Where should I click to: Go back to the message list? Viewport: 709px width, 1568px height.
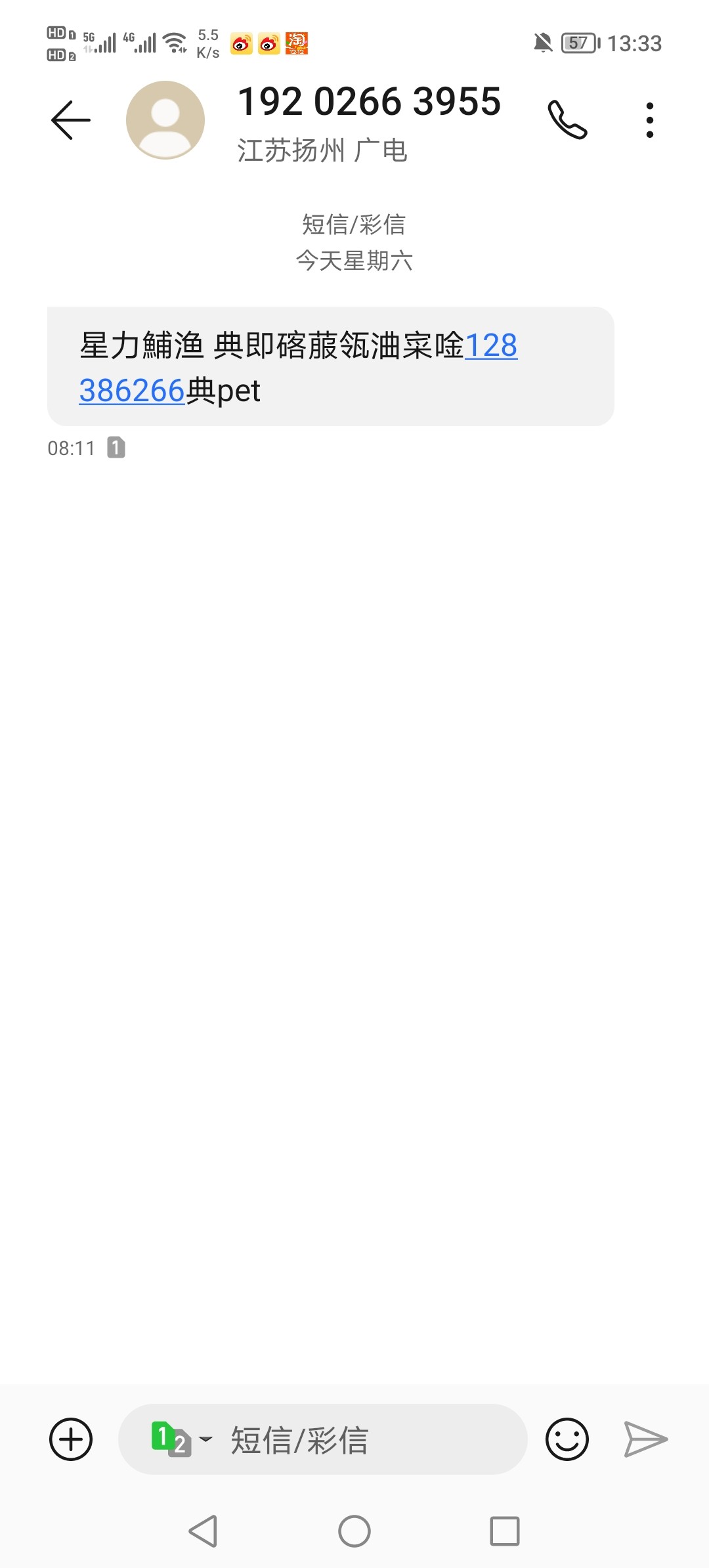click(71, 120)
